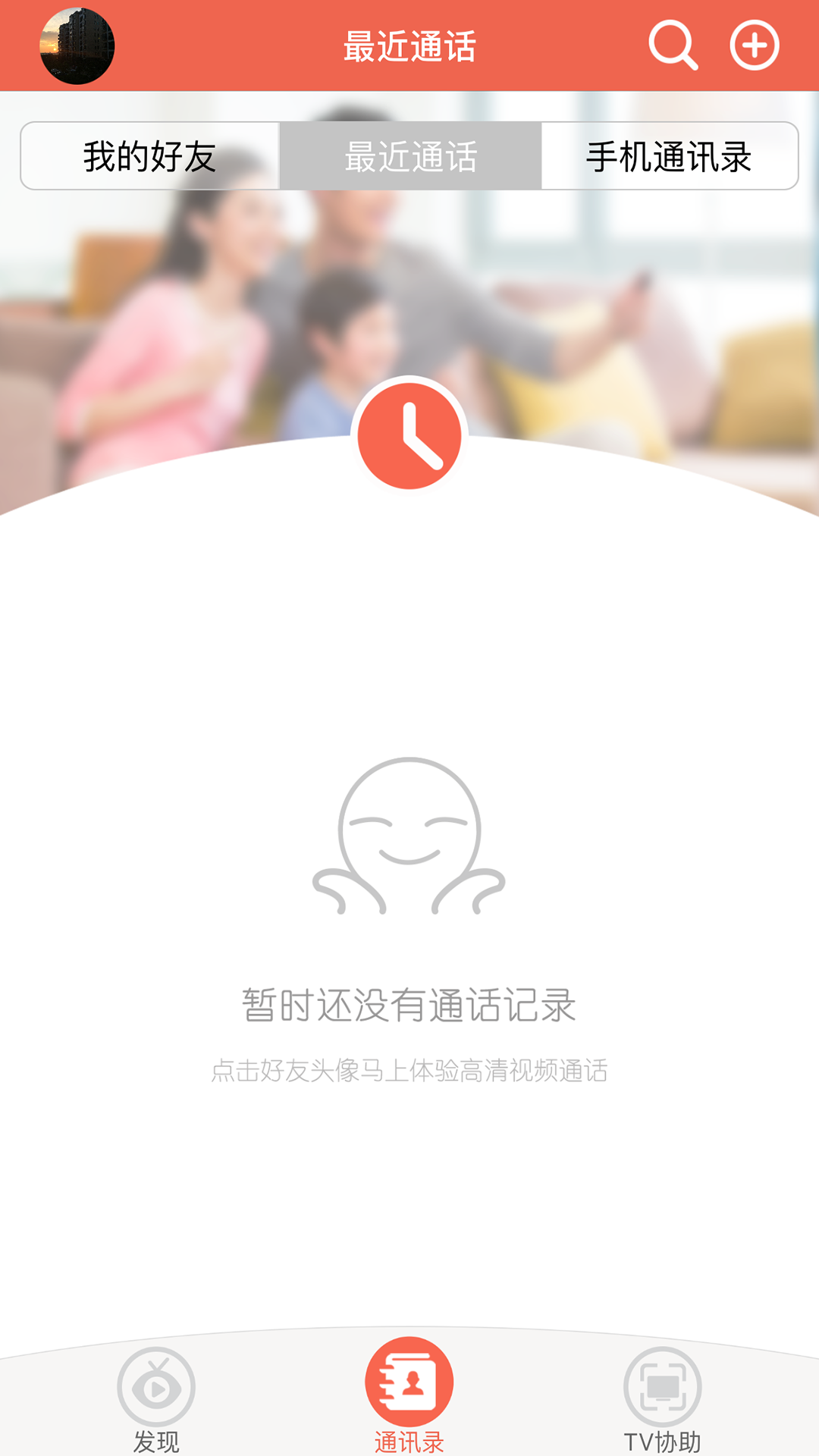
Task: Select the 最近通话 segment
Action: (410, 156)
